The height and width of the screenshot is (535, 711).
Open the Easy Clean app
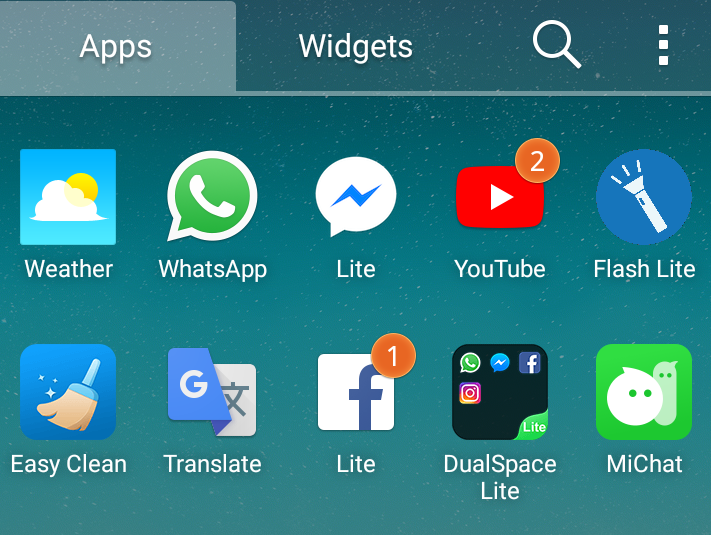pyautogui.click(x=68, y=392)
